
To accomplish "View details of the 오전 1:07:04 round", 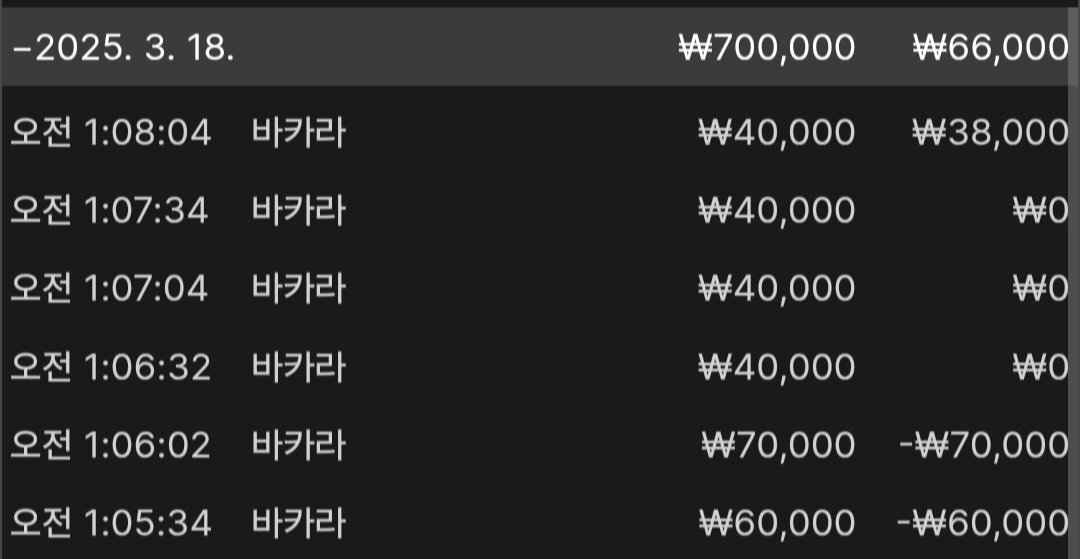I will coord(540,288).
